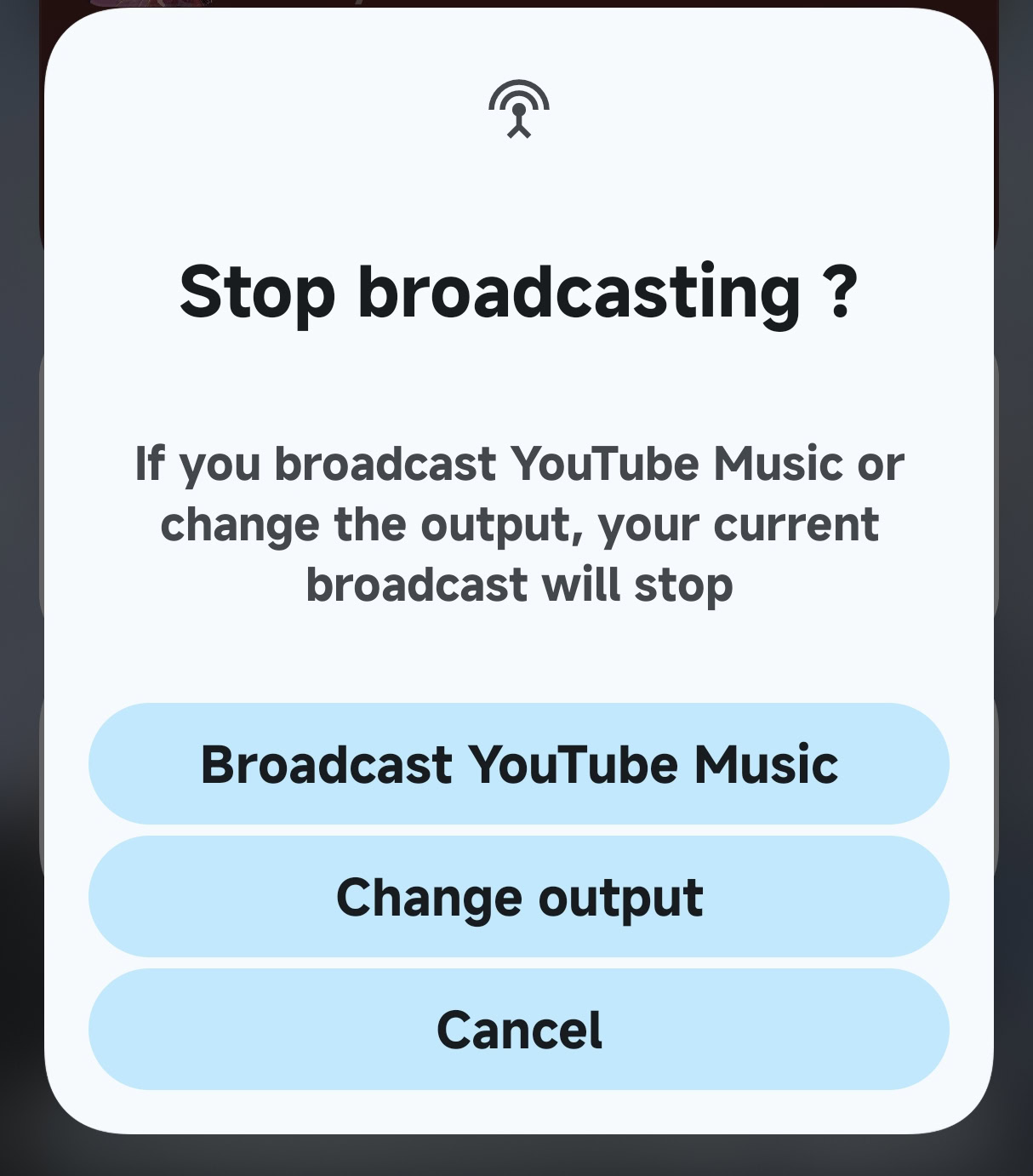Select Broadcast YouTube Music
Screen dimensions: 1033x1176
click(518, 763)
